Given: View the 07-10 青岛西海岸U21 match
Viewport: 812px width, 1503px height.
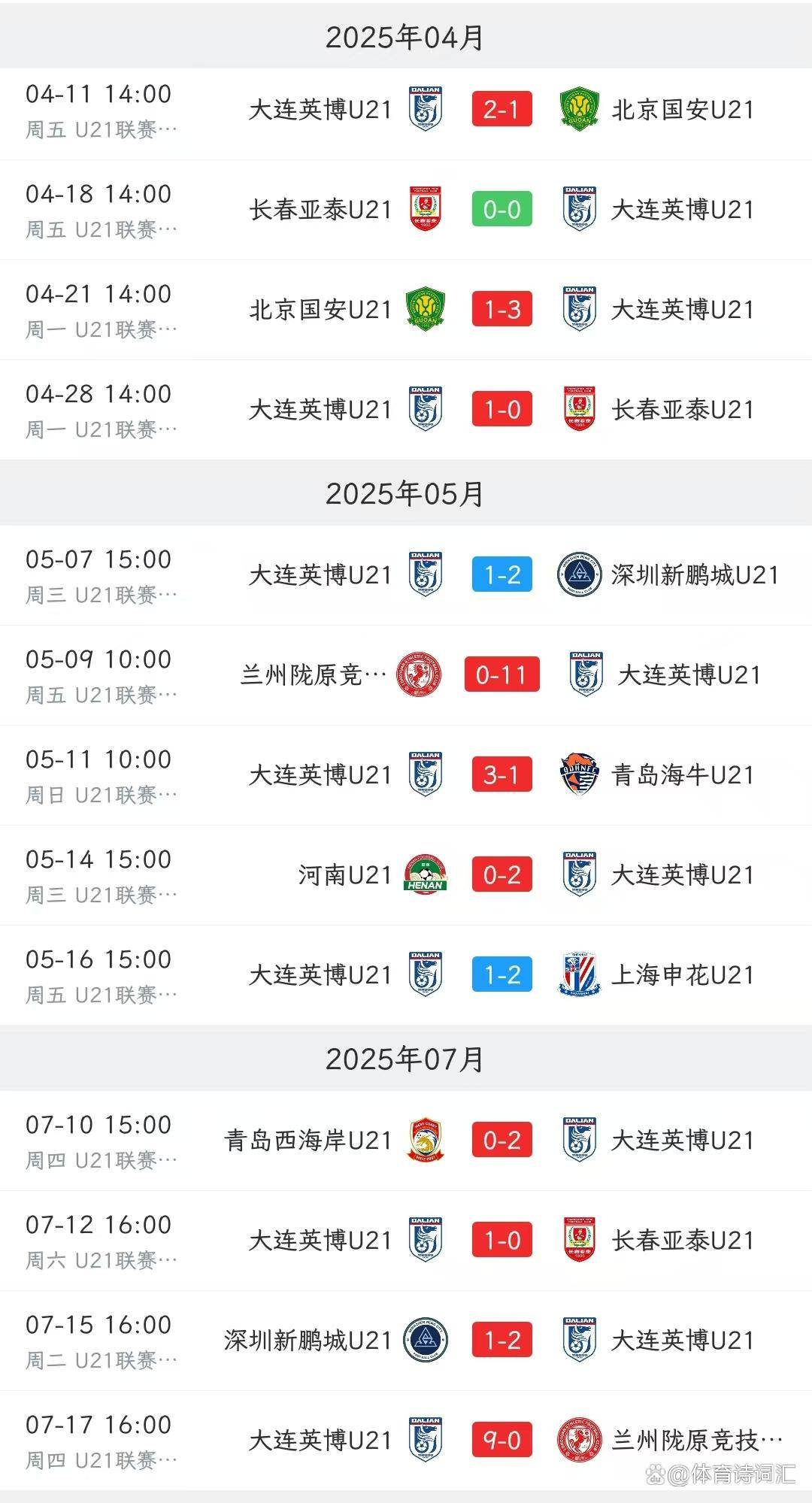Looking at the screenshot, I should (501, 1141).
